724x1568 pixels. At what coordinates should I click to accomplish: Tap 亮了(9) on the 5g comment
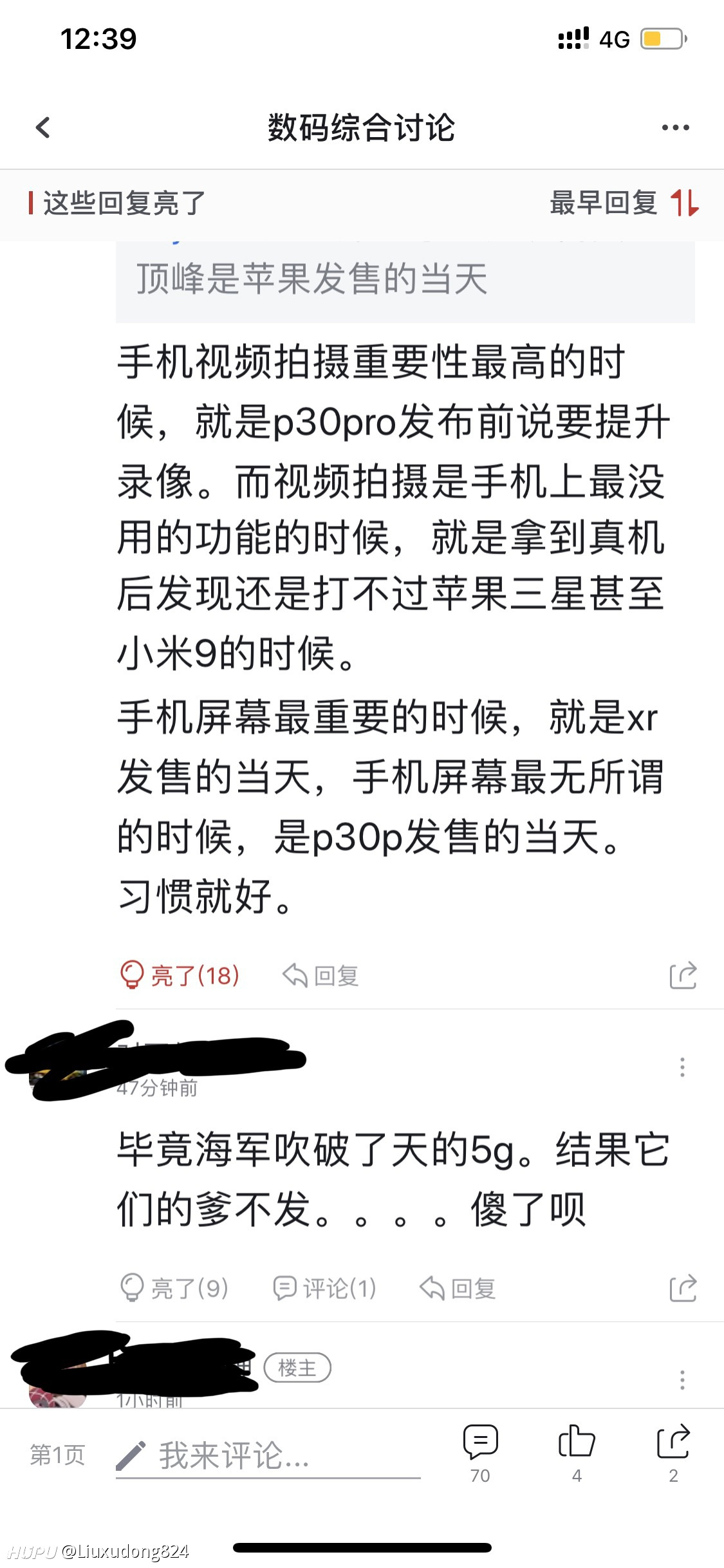174,1288
